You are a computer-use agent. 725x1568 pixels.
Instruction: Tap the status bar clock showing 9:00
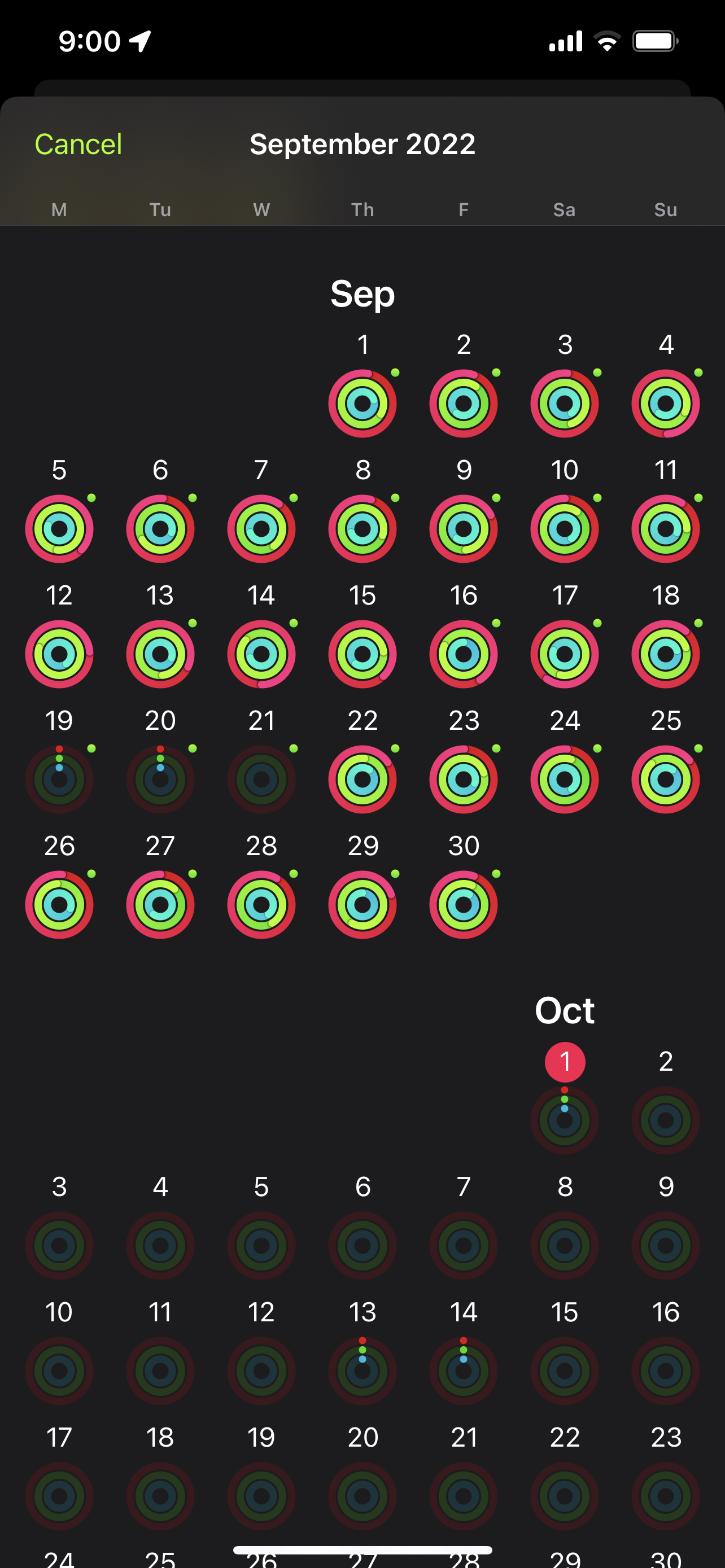(89, 40)
